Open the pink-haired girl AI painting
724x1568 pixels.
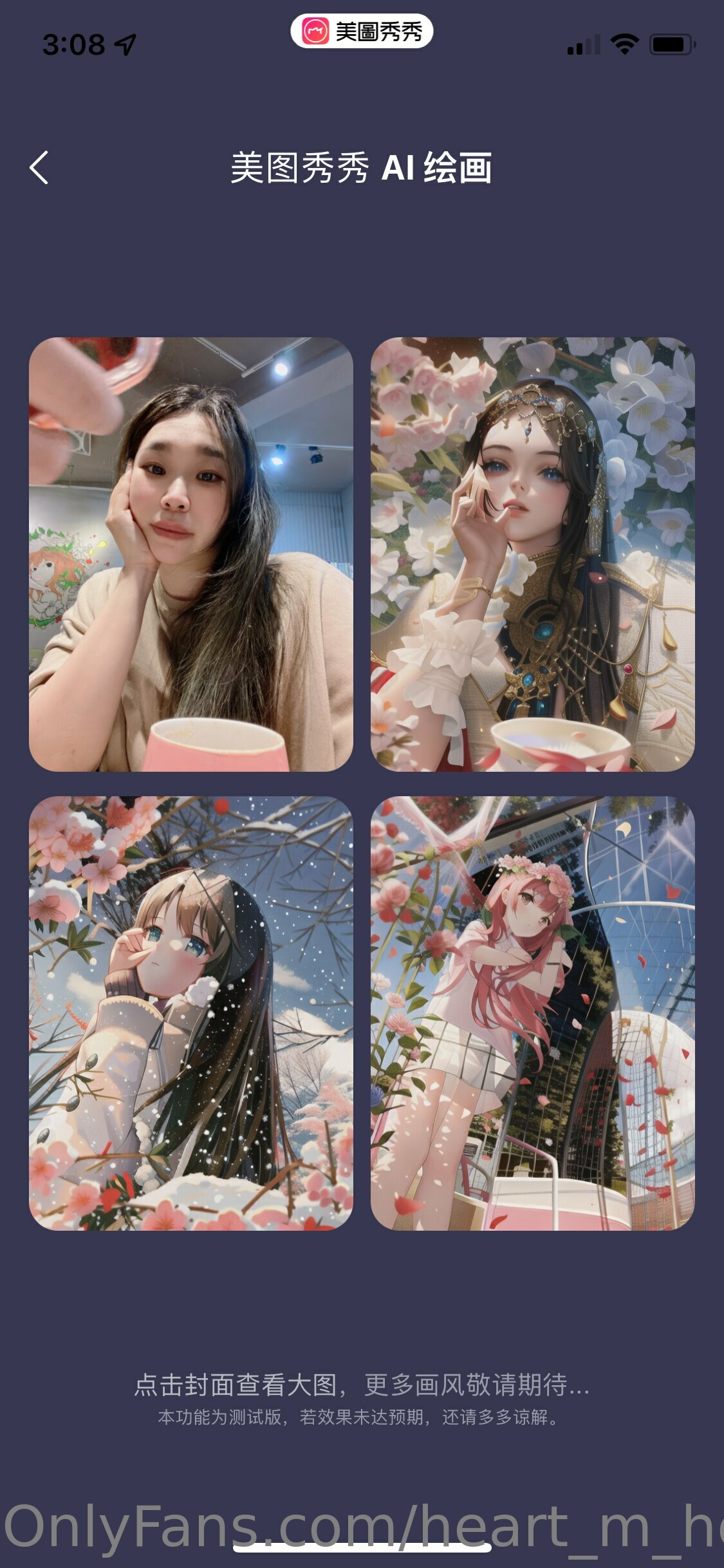tap(532, 1013)
